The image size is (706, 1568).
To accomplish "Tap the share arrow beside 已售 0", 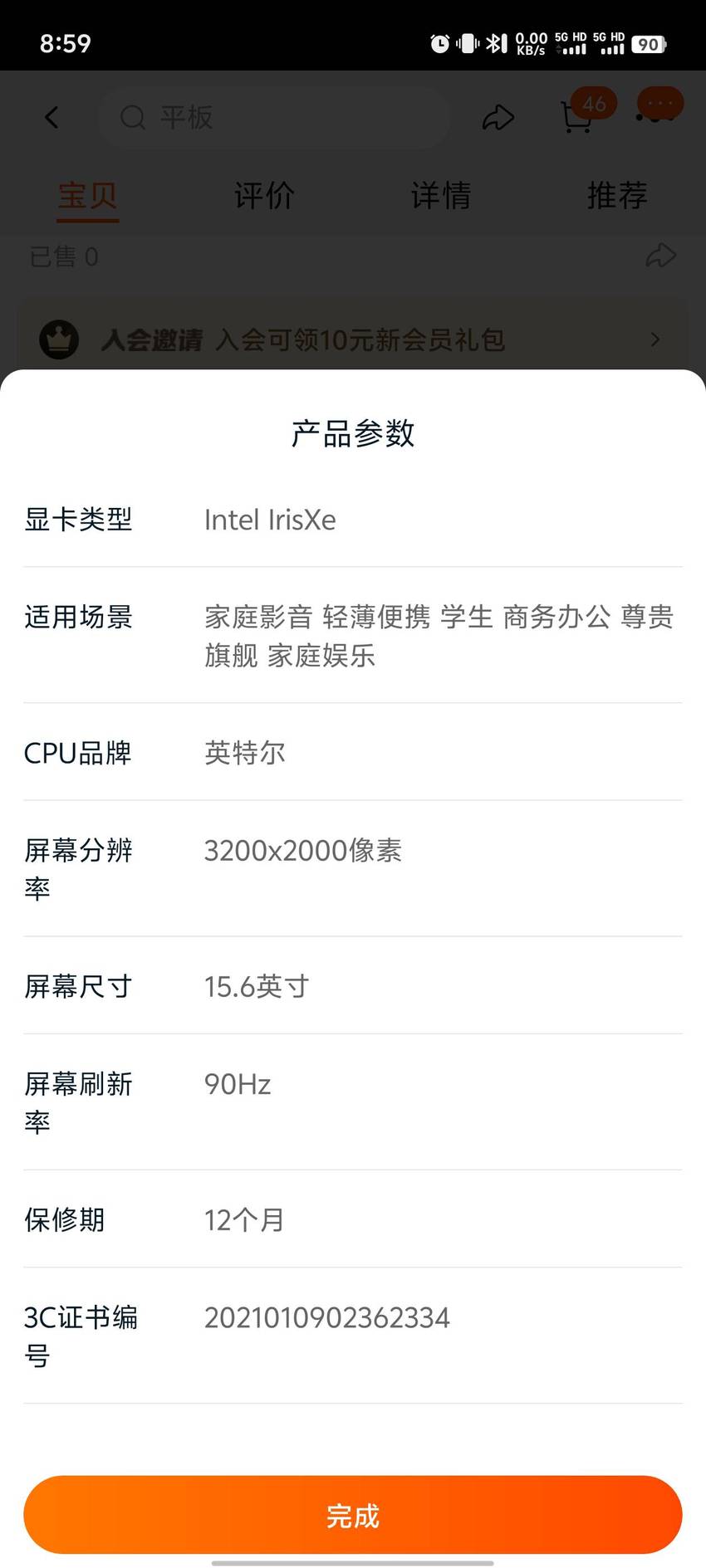I will pyautogui.click(x=661, y=256).
